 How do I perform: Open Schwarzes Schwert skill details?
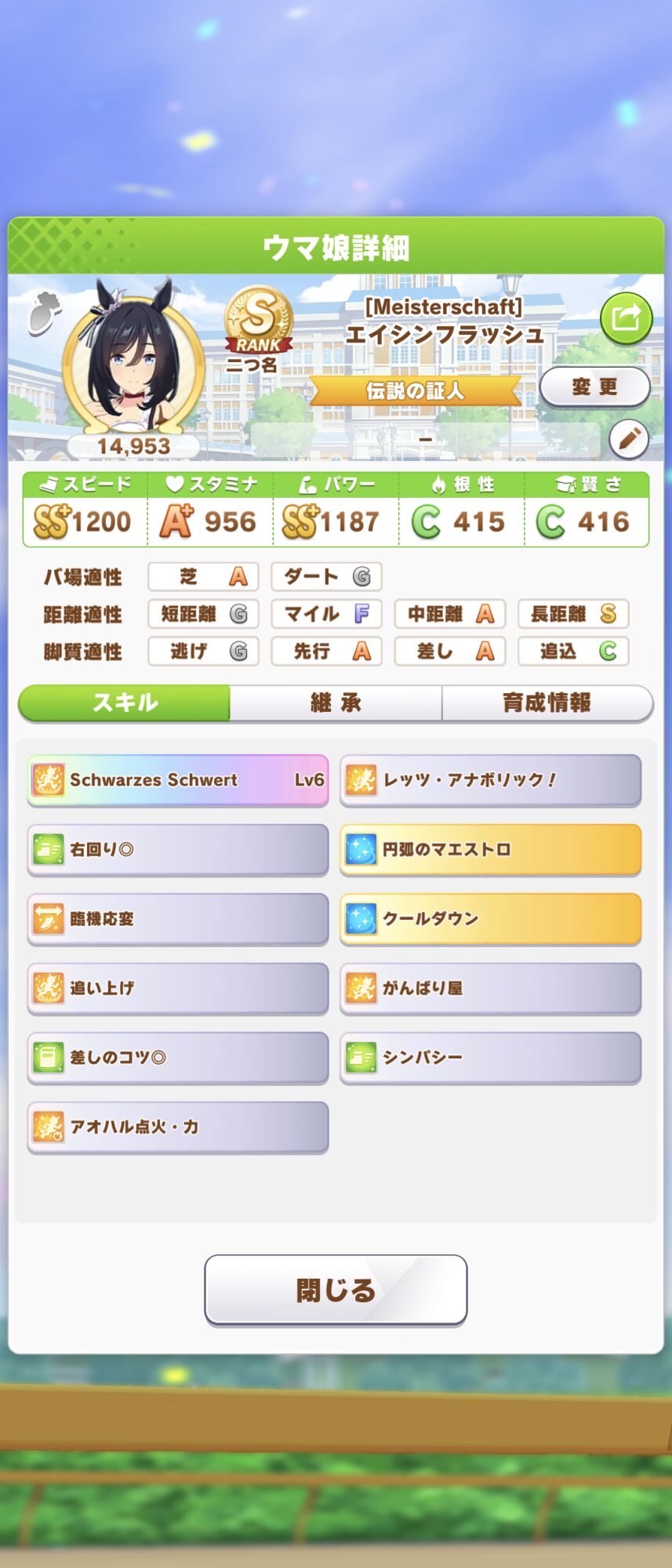178,780
